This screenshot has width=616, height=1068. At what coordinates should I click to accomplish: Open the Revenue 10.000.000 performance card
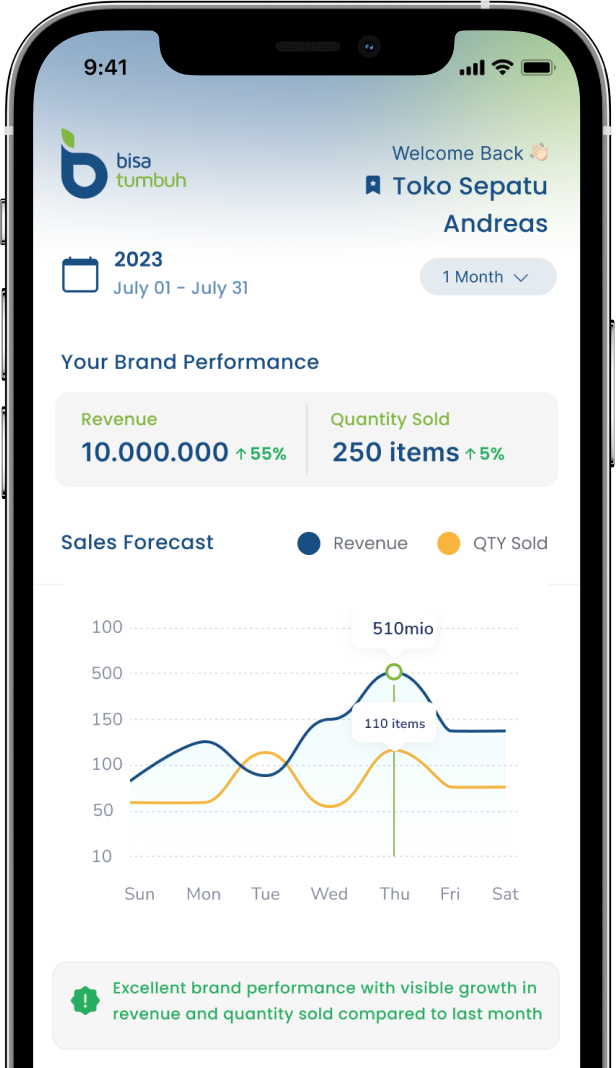[182, 439]
